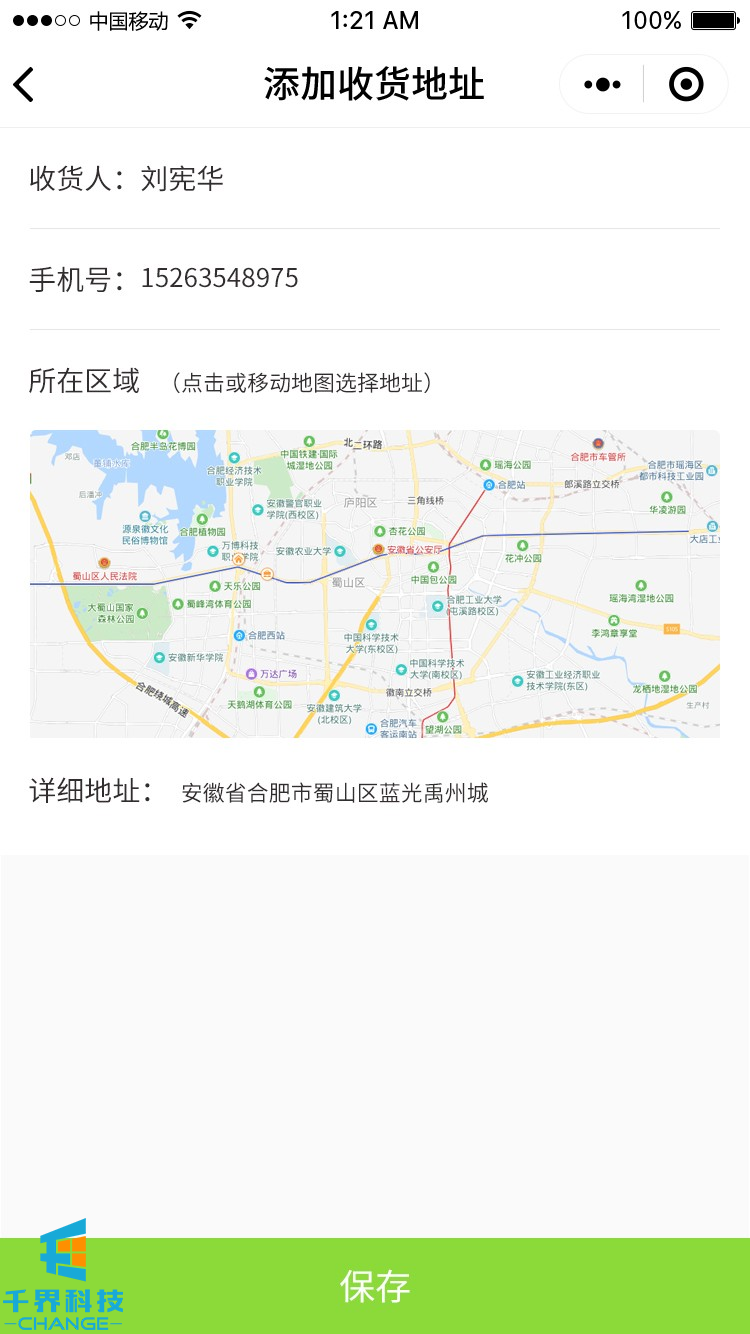Tap the map to choose an address
The height and width of the screenshot is (1334, 750).
[374, 584]
